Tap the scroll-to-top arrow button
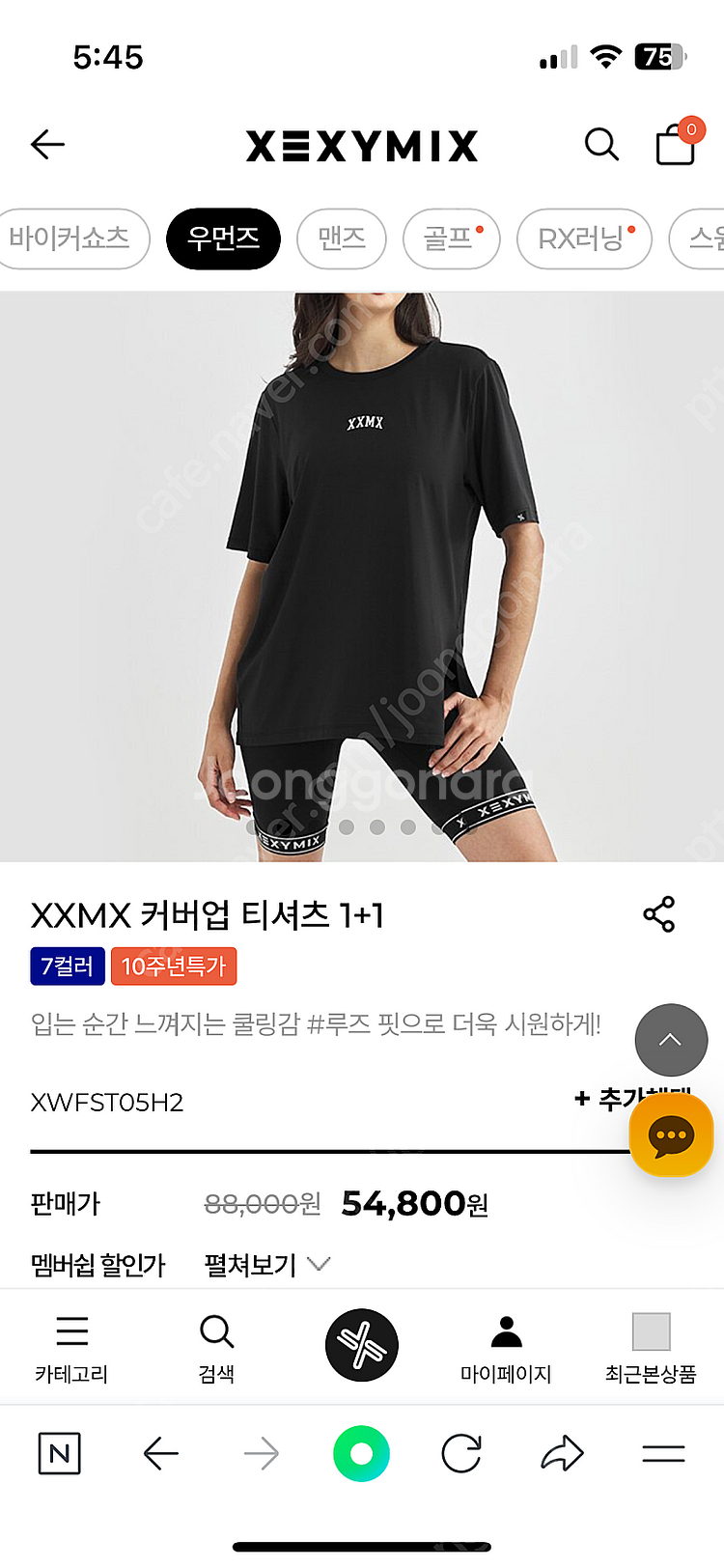The image size is (724, 1568). pyautogui.click(x=671, y=1040)
